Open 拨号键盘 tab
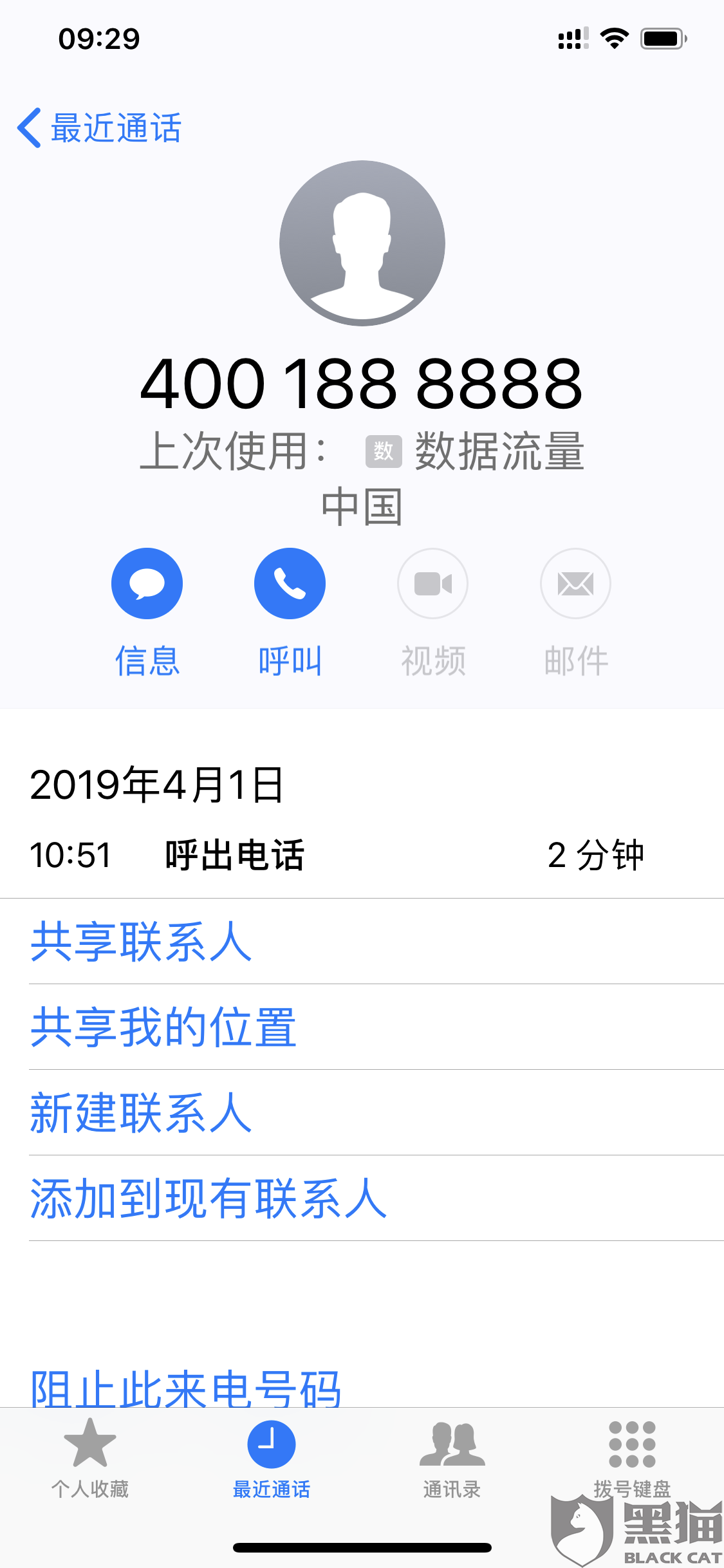Image resolution: width=724 pixels, height=1568 pixels. pos(632,1456)
